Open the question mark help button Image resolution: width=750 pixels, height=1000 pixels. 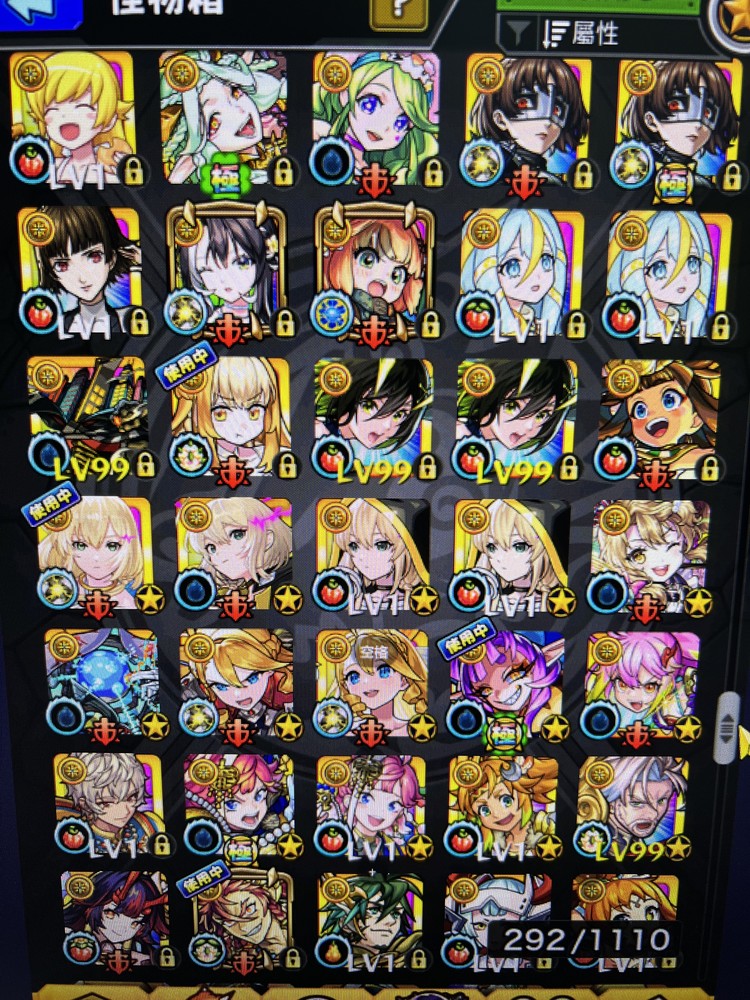[x=398, y=12]
